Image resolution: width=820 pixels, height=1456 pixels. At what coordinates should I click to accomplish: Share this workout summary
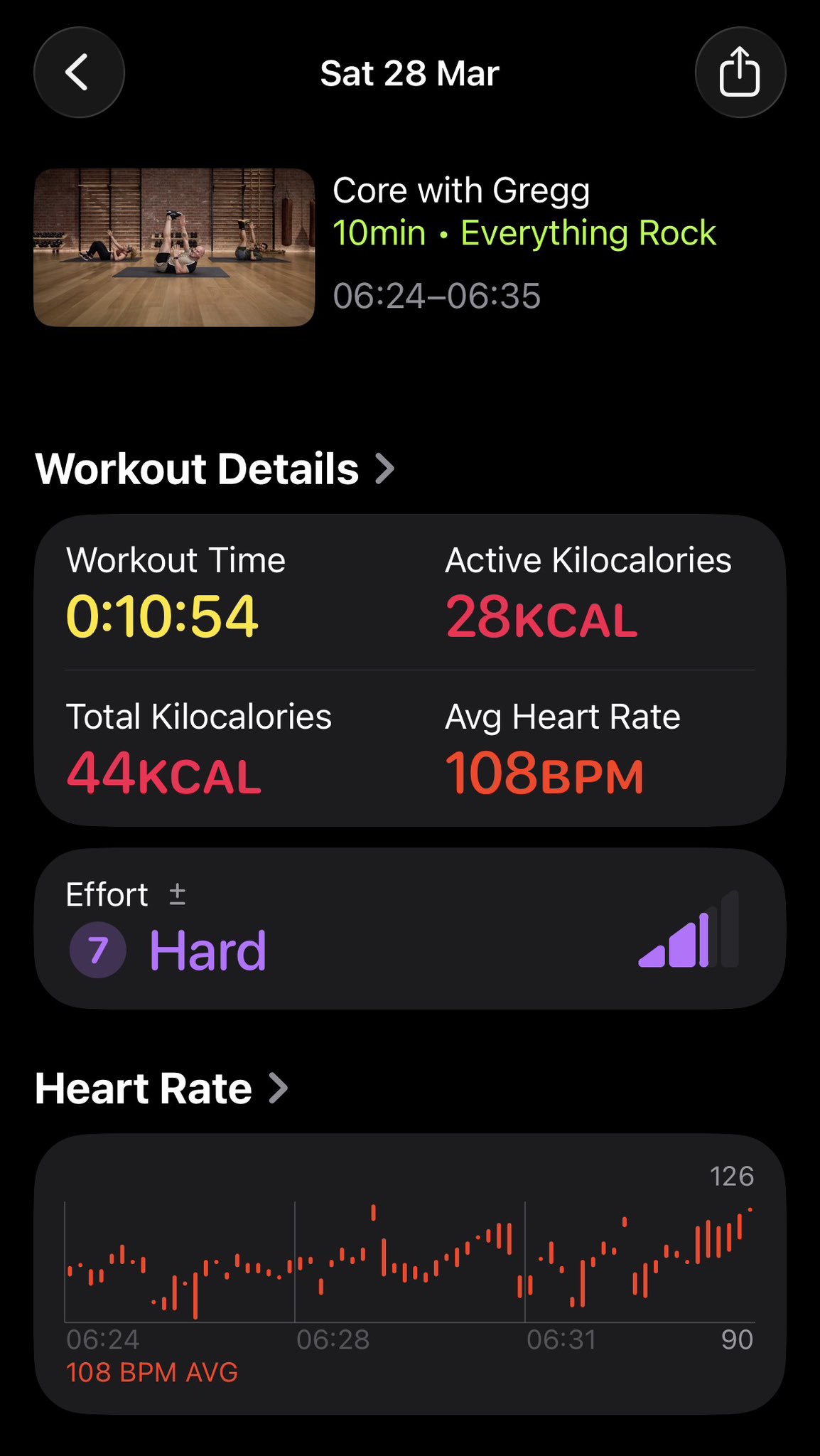point(740,73)
